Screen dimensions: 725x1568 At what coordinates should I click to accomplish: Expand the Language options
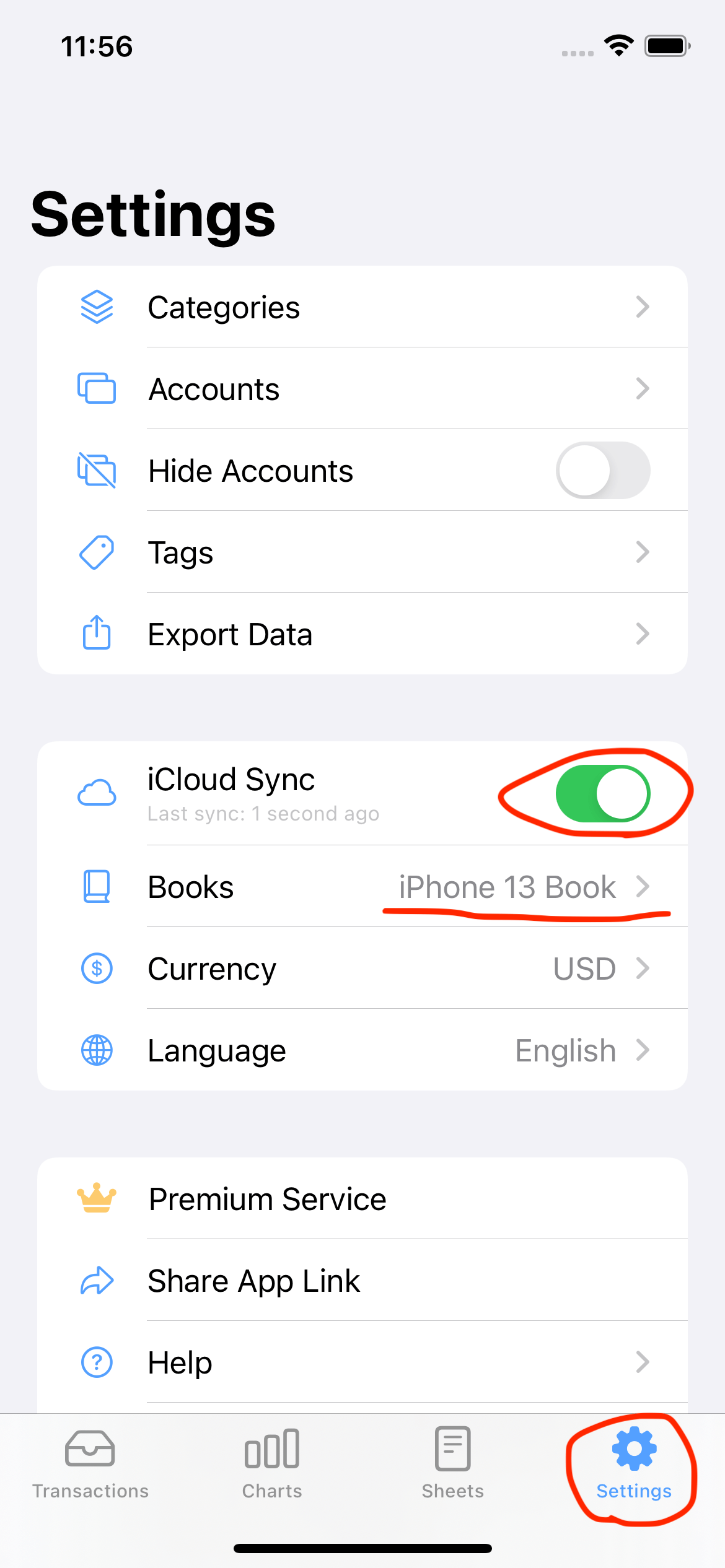(x=643, y=1050)
